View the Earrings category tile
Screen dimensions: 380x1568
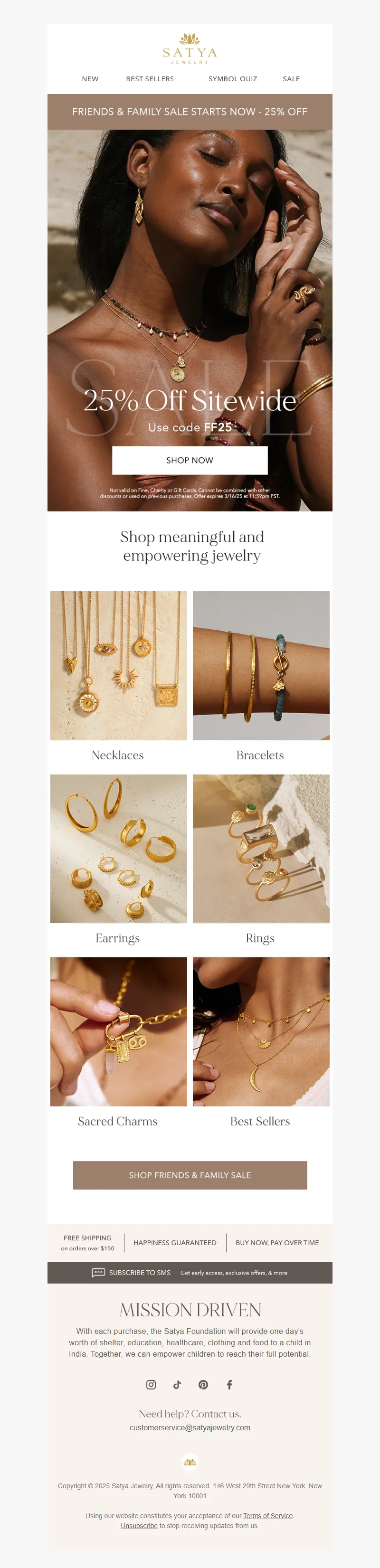click(119, 849)
